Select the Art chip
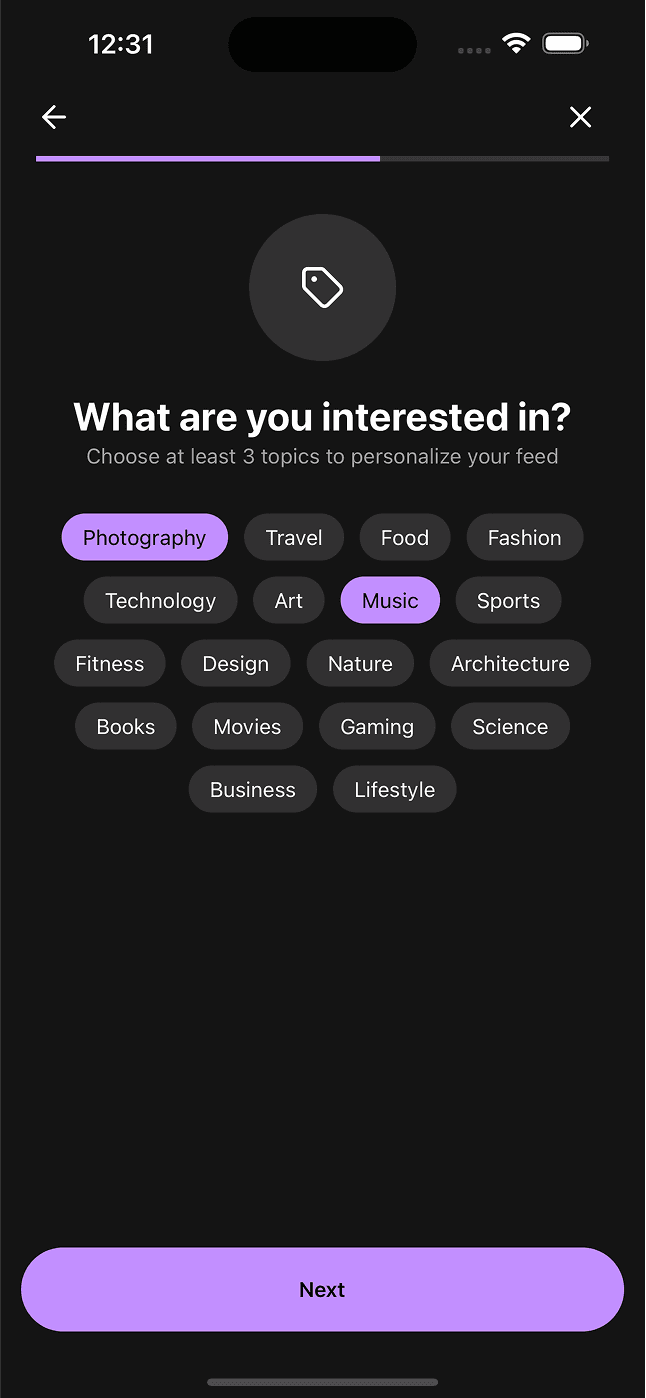The width and height of the screenshot is (646, 1398). (x=289, y=601)
